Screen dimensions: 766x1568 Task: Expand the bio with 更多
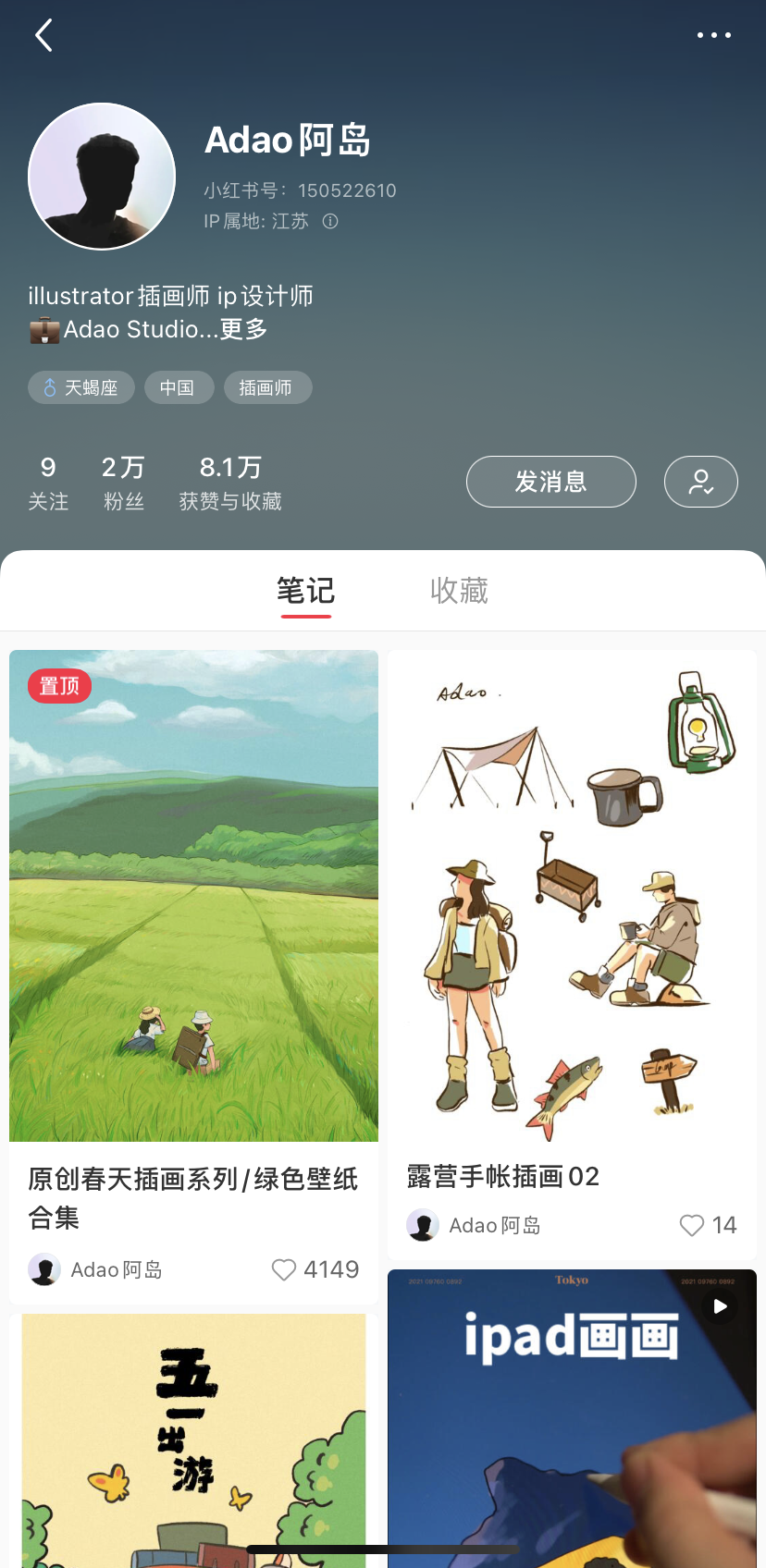(x=244, y=329)
